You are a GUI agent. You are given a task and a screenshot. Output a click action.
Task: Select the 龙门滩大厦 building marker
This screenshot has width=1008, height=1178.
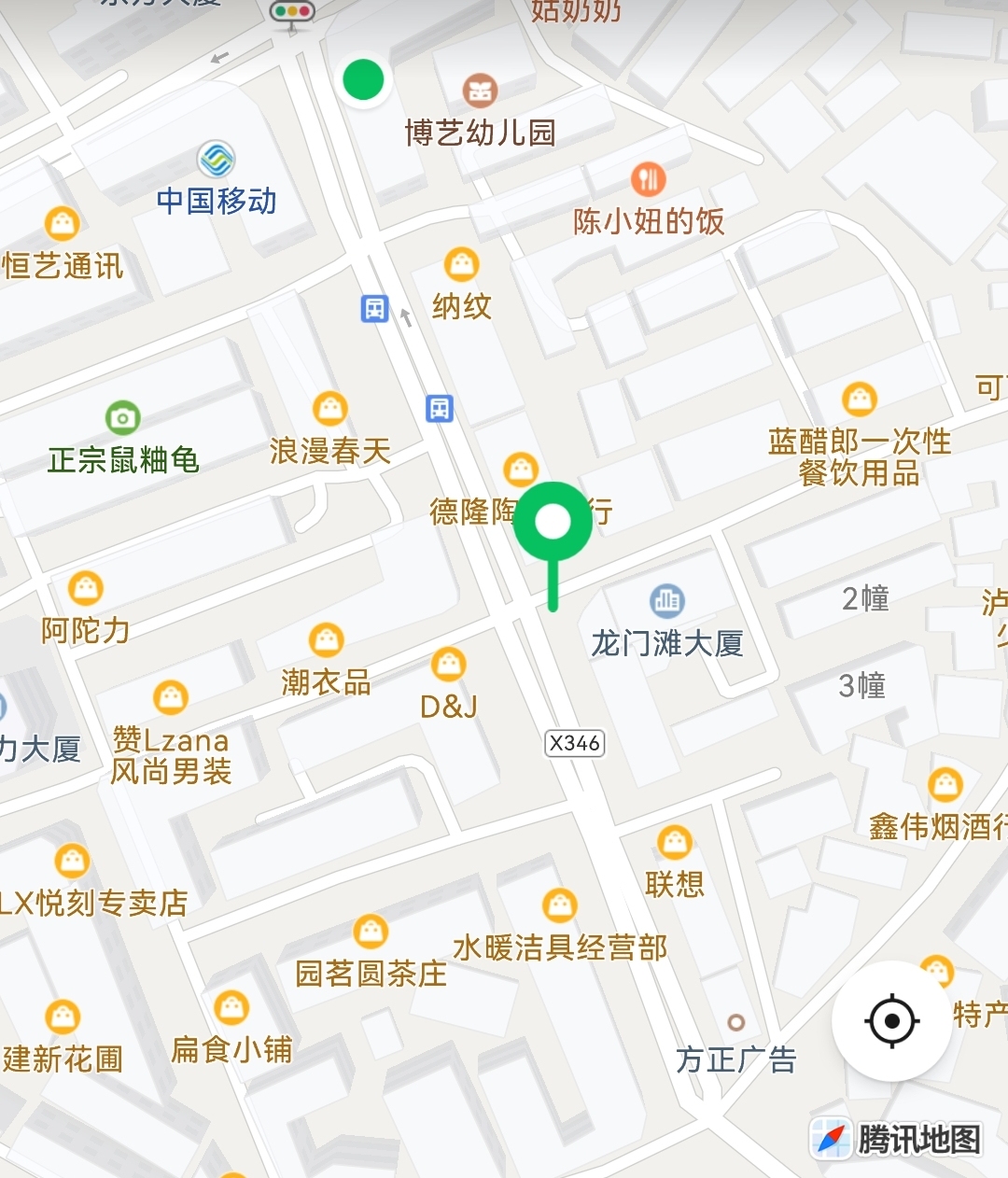[x=667, y=601]
